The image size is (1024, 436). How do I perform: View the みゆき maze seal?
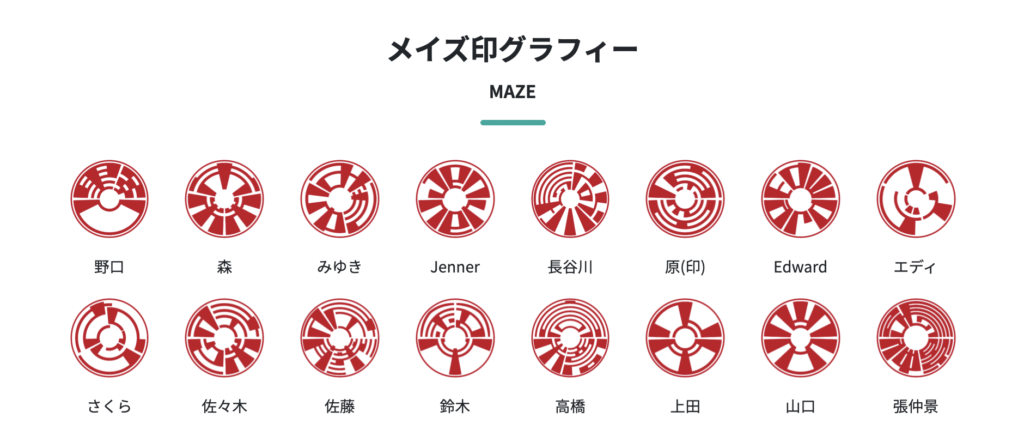pyautogui.click(x=340, y=199)
